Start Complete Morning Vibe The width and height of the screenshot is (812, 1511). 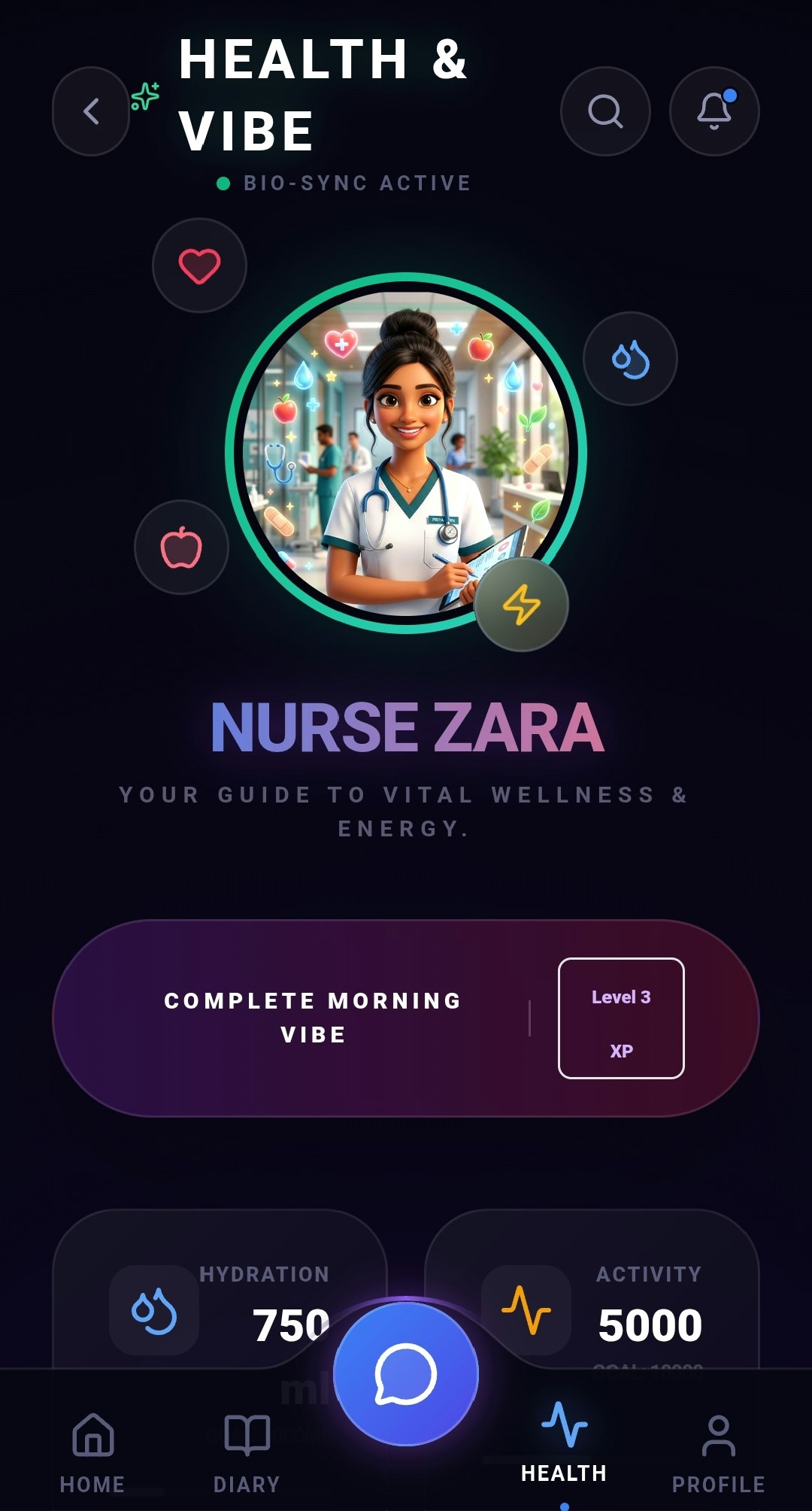313,1018
